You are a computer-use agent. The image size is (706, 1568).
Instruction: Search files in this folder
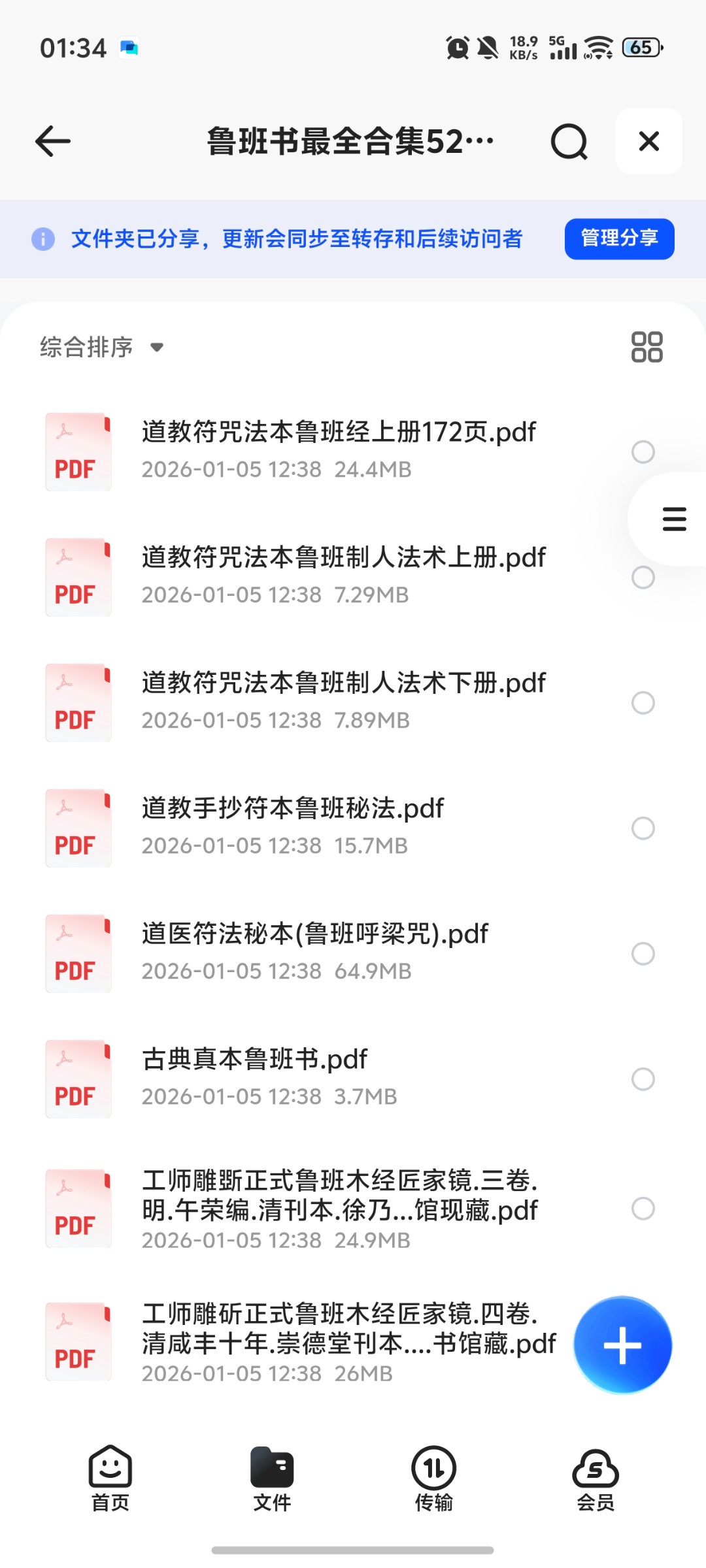point(569,141)
